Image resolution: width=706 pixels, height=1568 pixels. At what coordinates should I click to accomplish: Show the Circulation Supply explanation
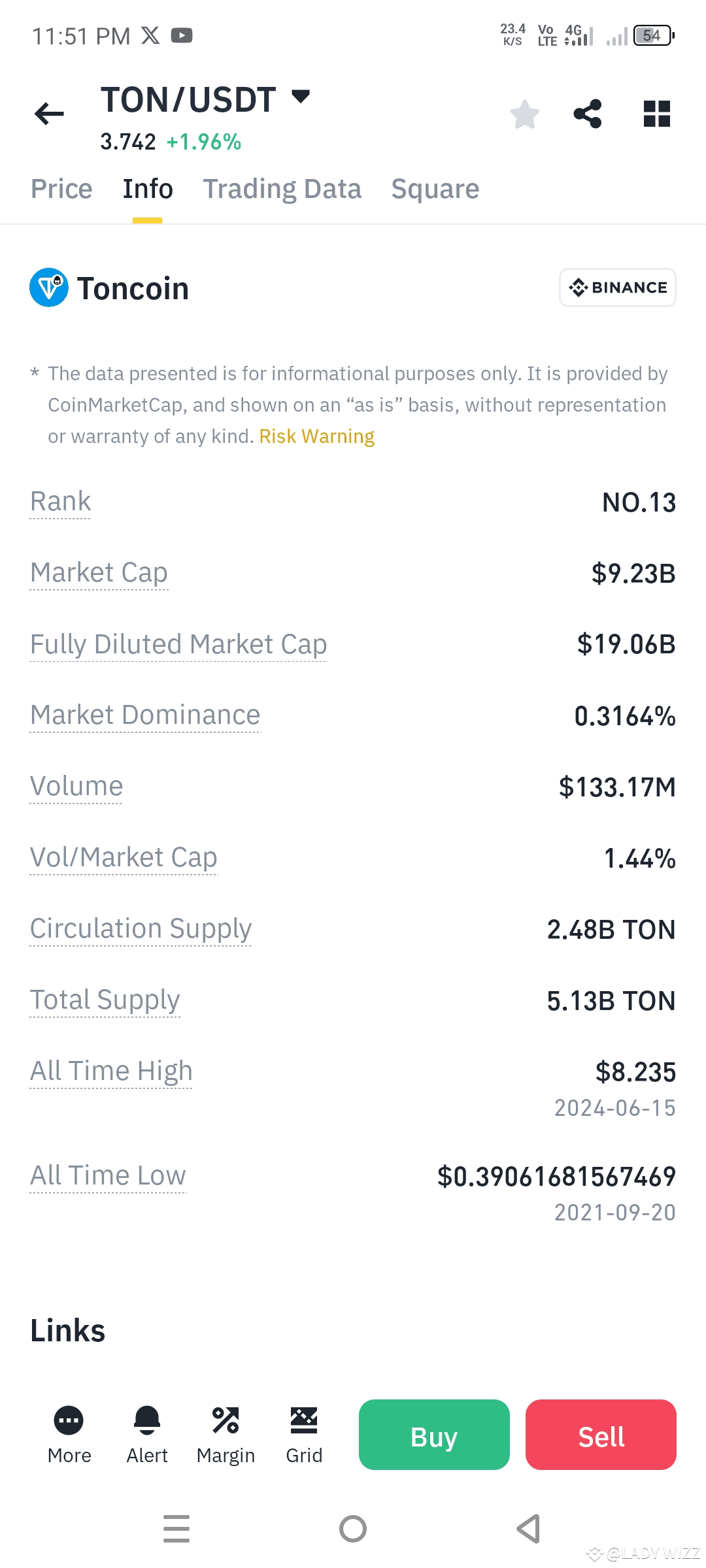coord(141,928)
